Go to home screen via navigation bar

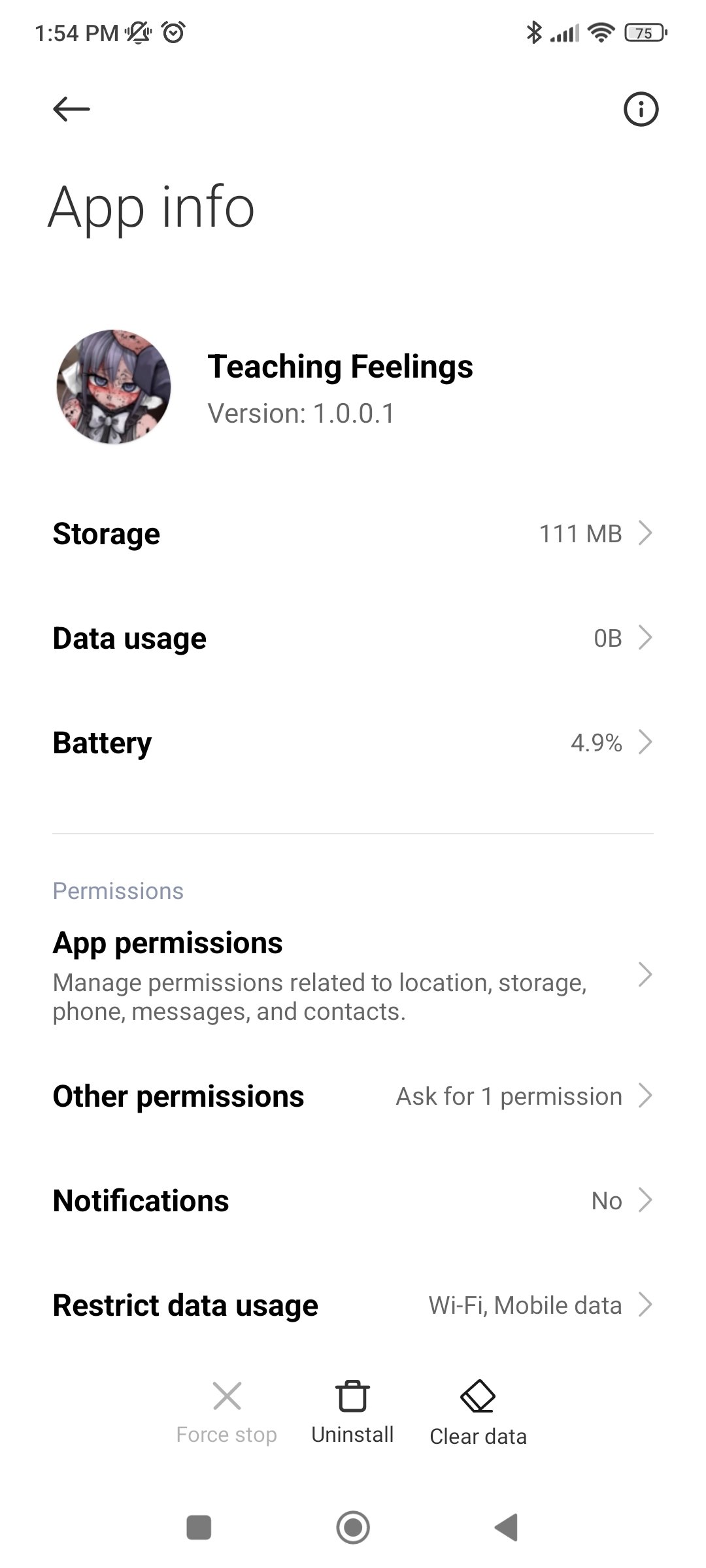pos(353,1527)
